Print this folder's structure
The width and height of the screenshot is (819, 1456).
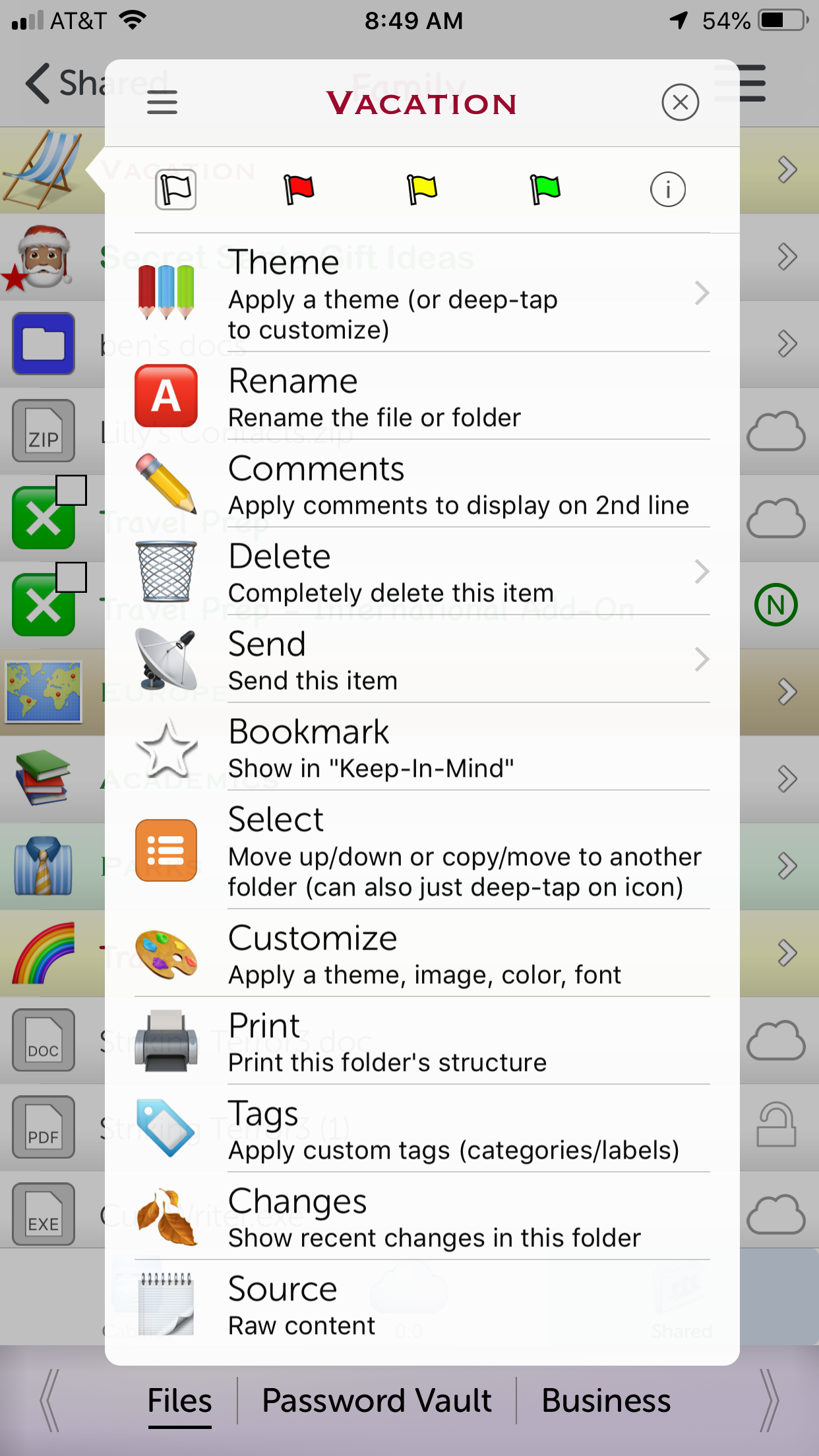[422, 1042]
